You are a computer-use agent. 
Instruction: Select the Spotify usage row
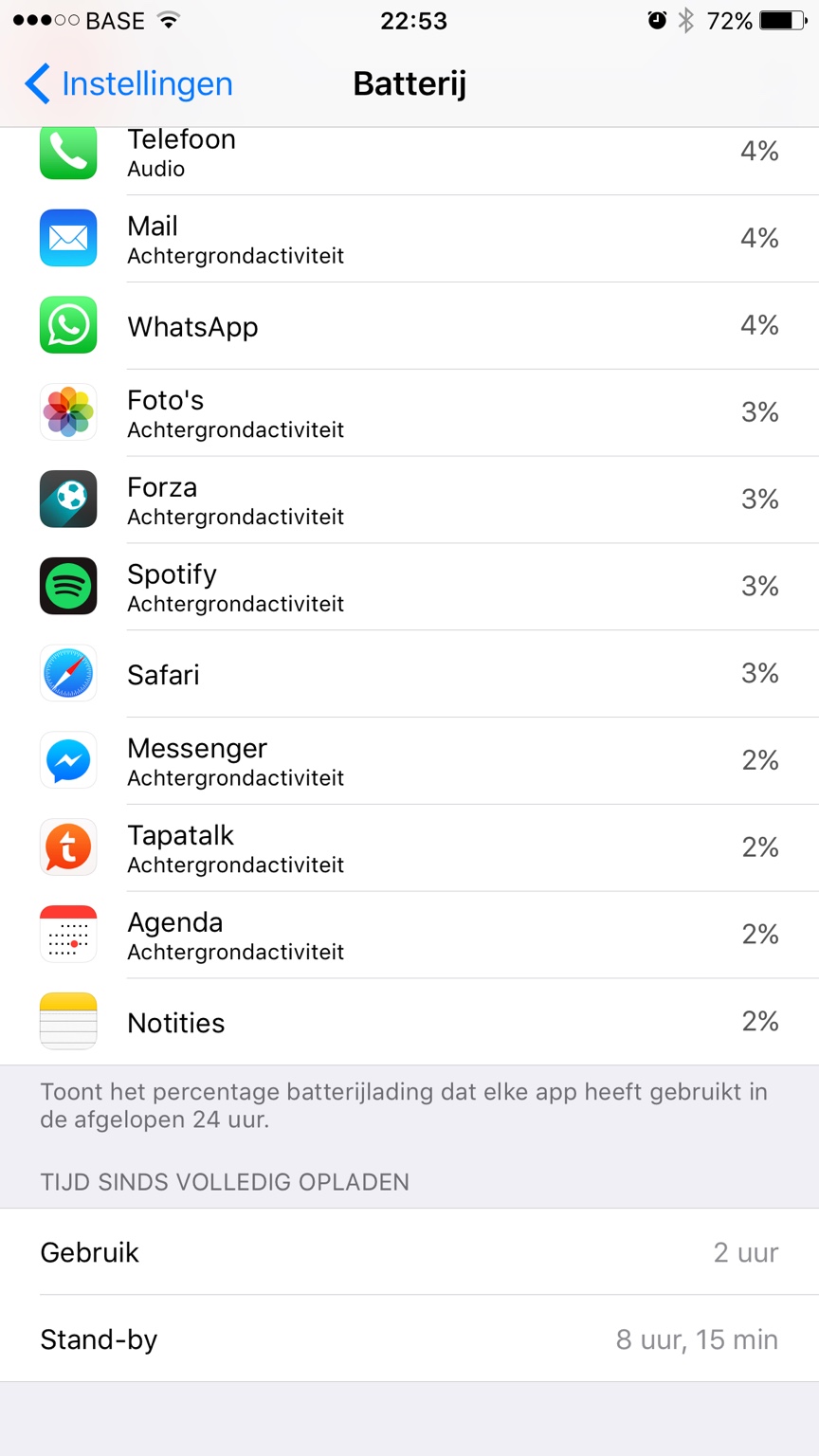point(409,588)
